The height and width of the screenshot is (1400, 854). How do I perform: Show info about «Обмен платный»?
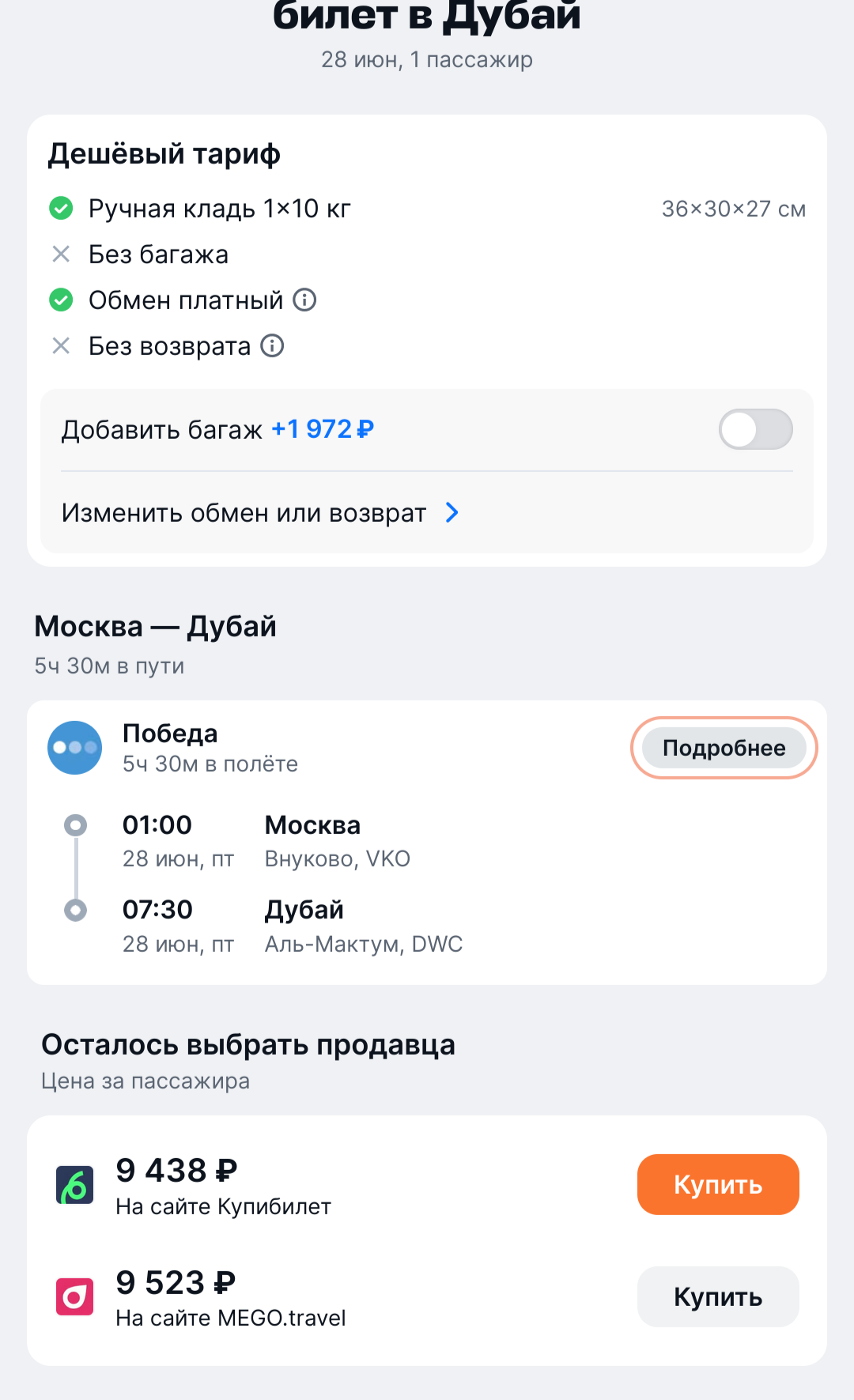pyautogui.click(x=304, y=300)
